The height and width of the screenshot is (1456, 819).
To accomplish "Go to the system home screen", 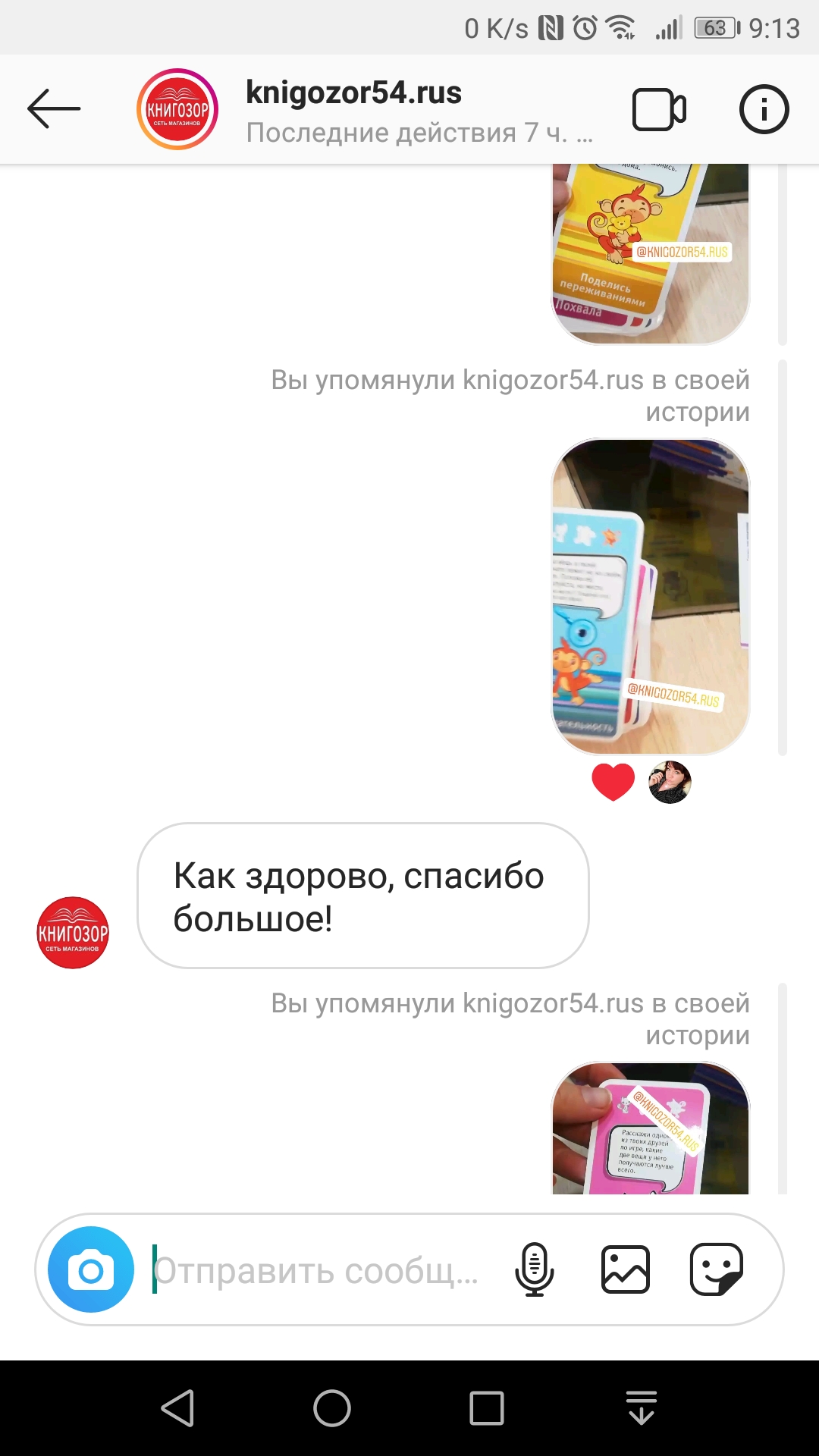I will (332, 1408).
